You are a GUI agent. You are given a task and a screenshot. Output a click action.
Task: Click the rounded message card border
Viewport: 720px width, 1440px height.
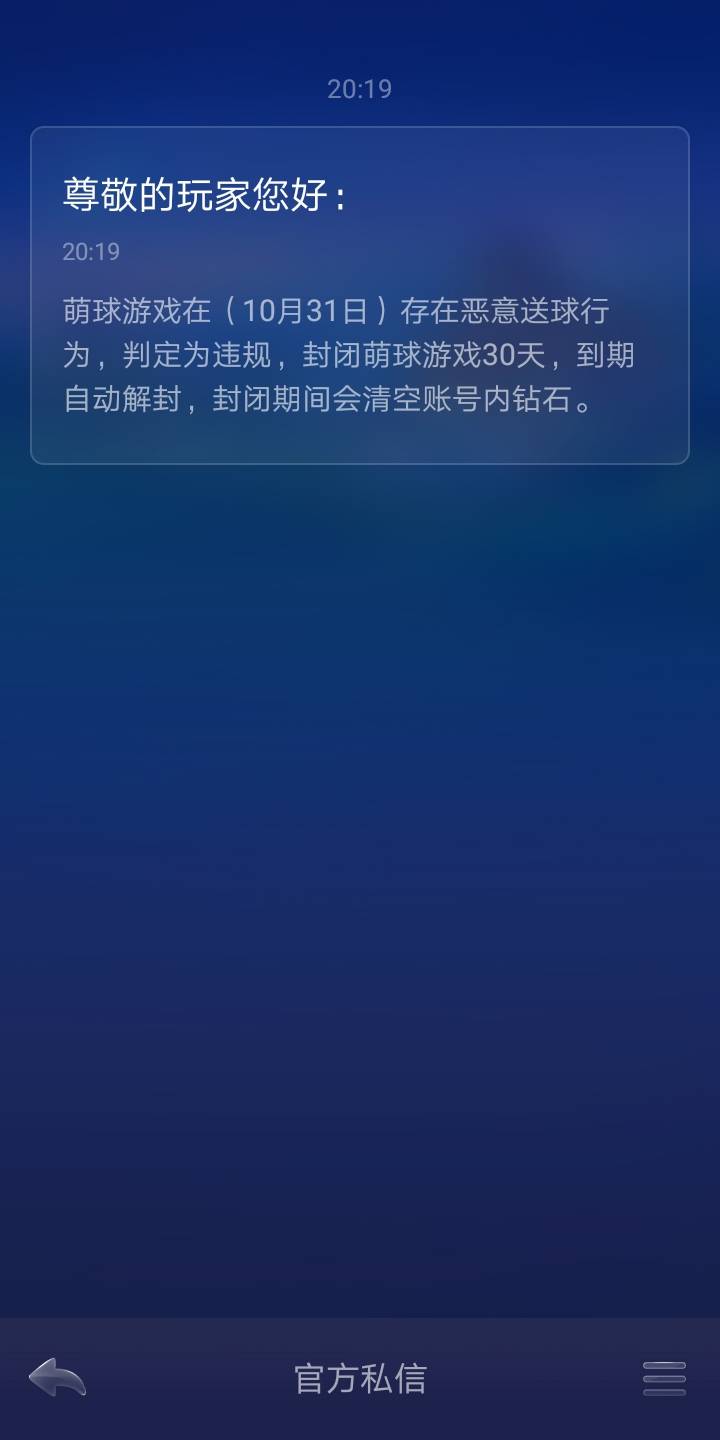click(360, 128)
